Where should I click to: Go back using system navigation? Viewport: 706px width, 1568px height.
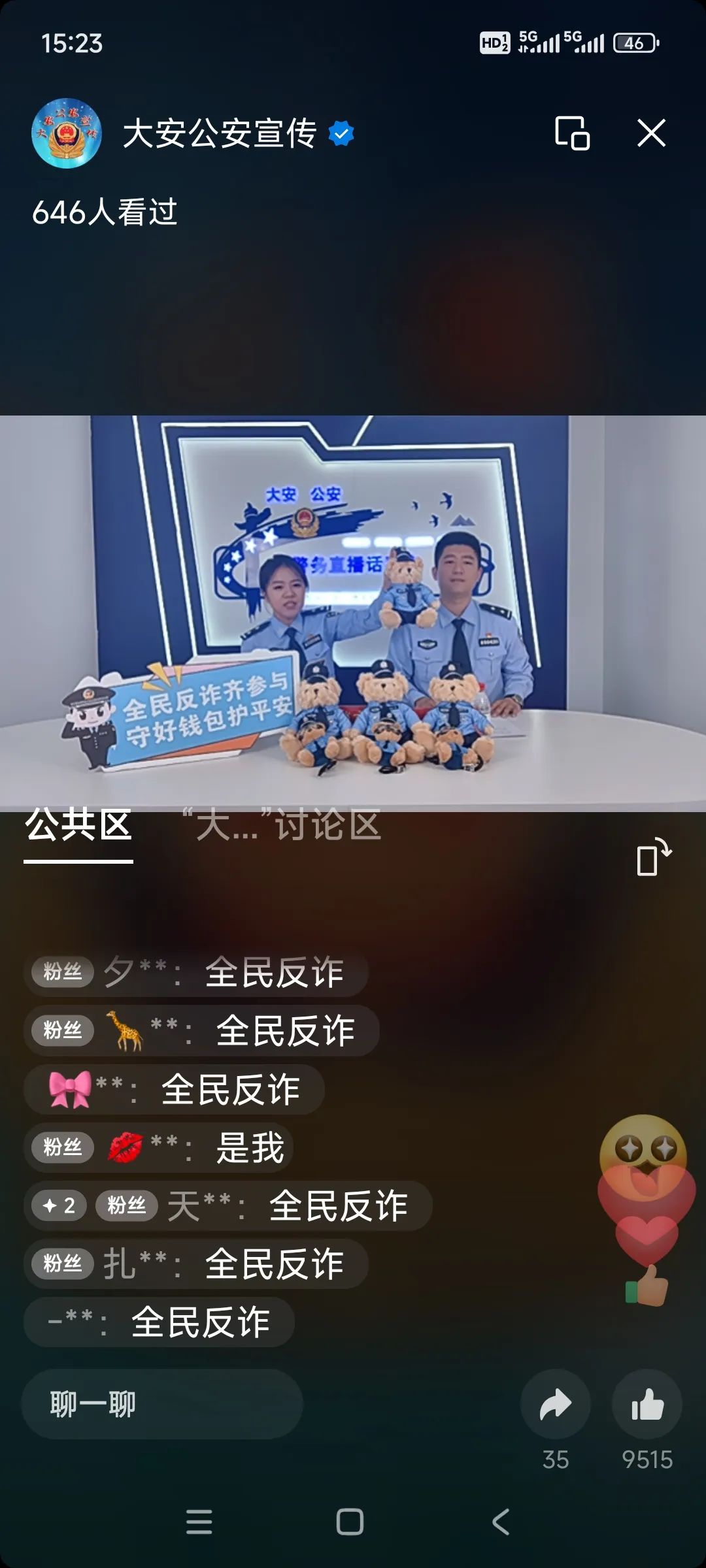tap(501, 1522)
